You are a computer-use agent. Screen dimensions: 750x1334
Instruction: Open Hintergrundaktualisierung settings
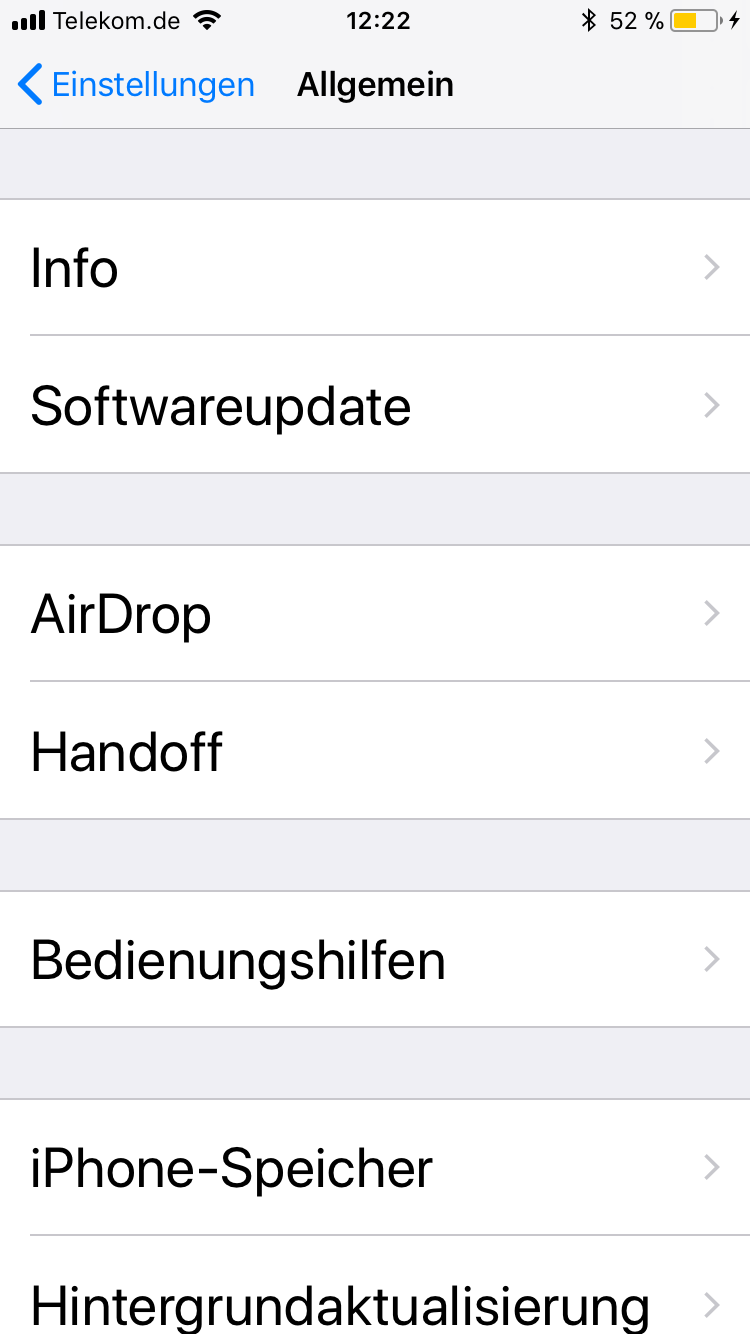[x=375, y=1300]
